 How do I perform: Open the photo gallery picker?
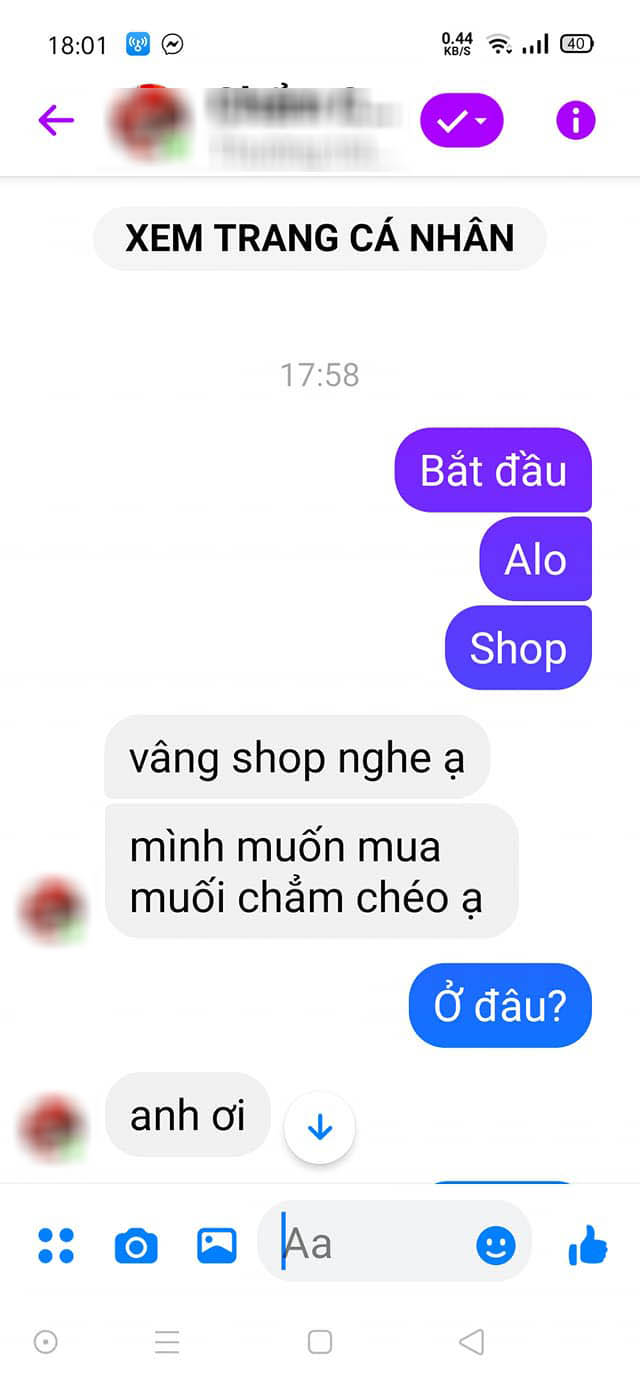[x=216, y=1245]
